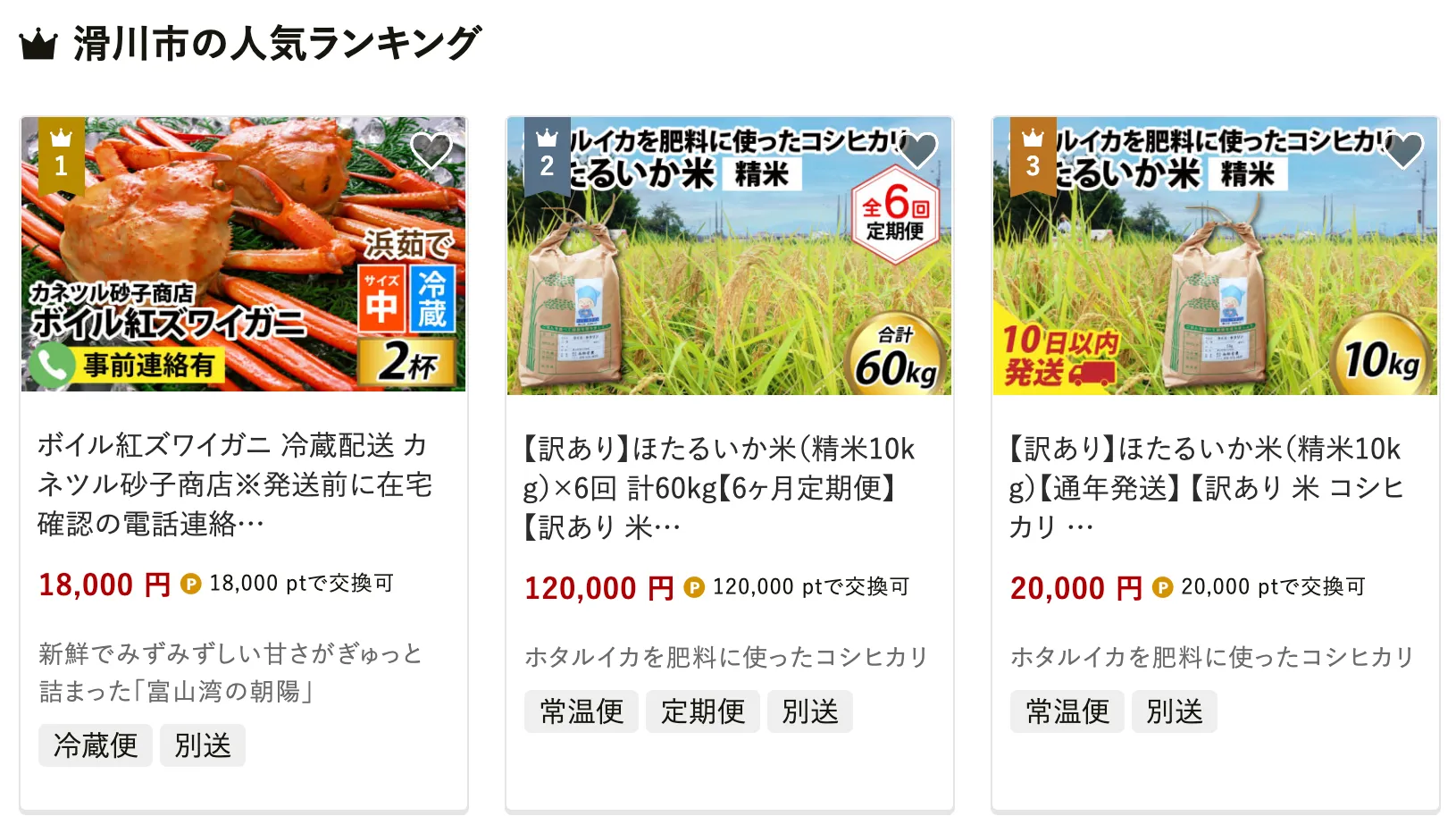Favorite the 10kg ほたるいか米 item

click(1402, 150)
